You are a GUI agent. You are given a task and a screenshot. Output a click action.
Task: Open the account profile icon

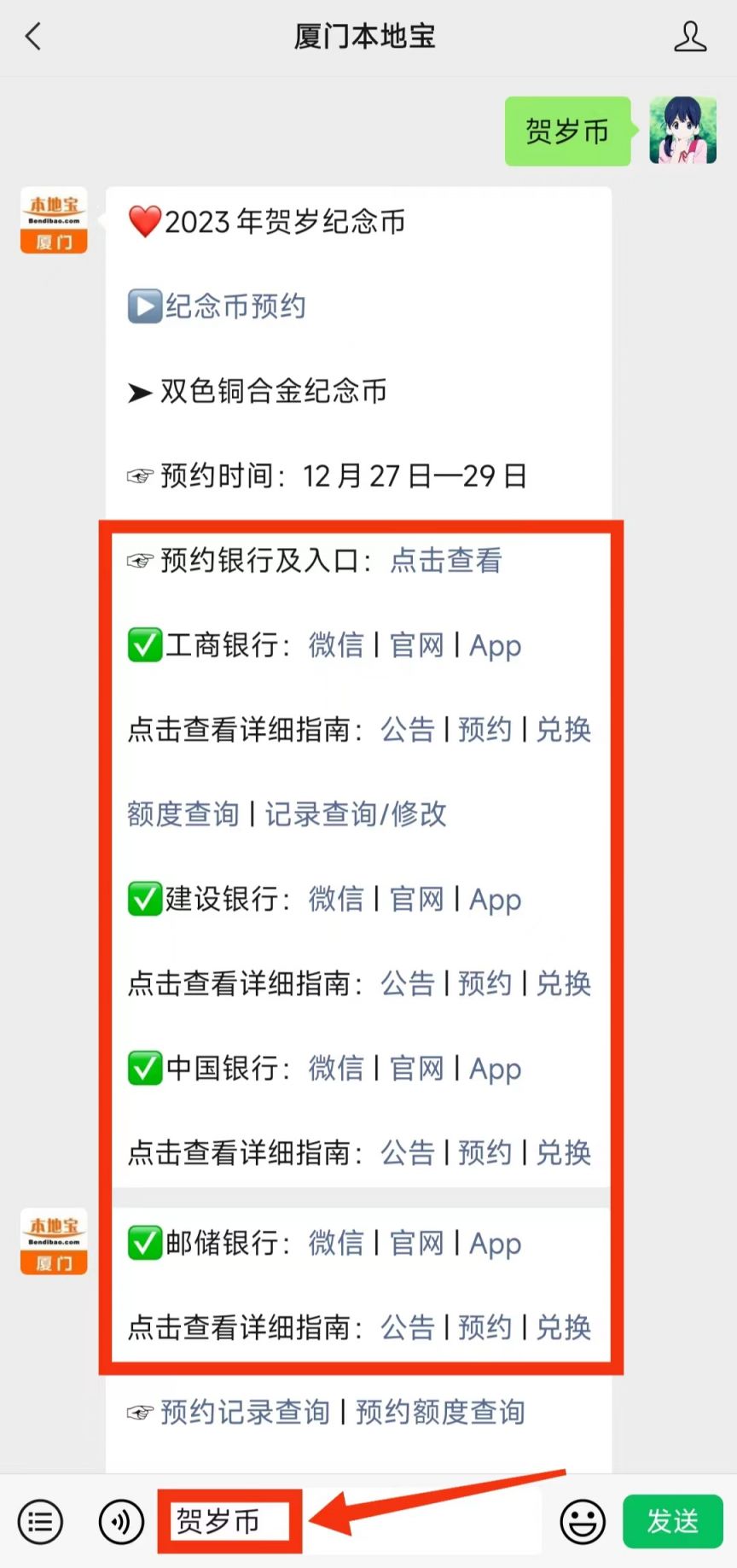tap(689, 37)
